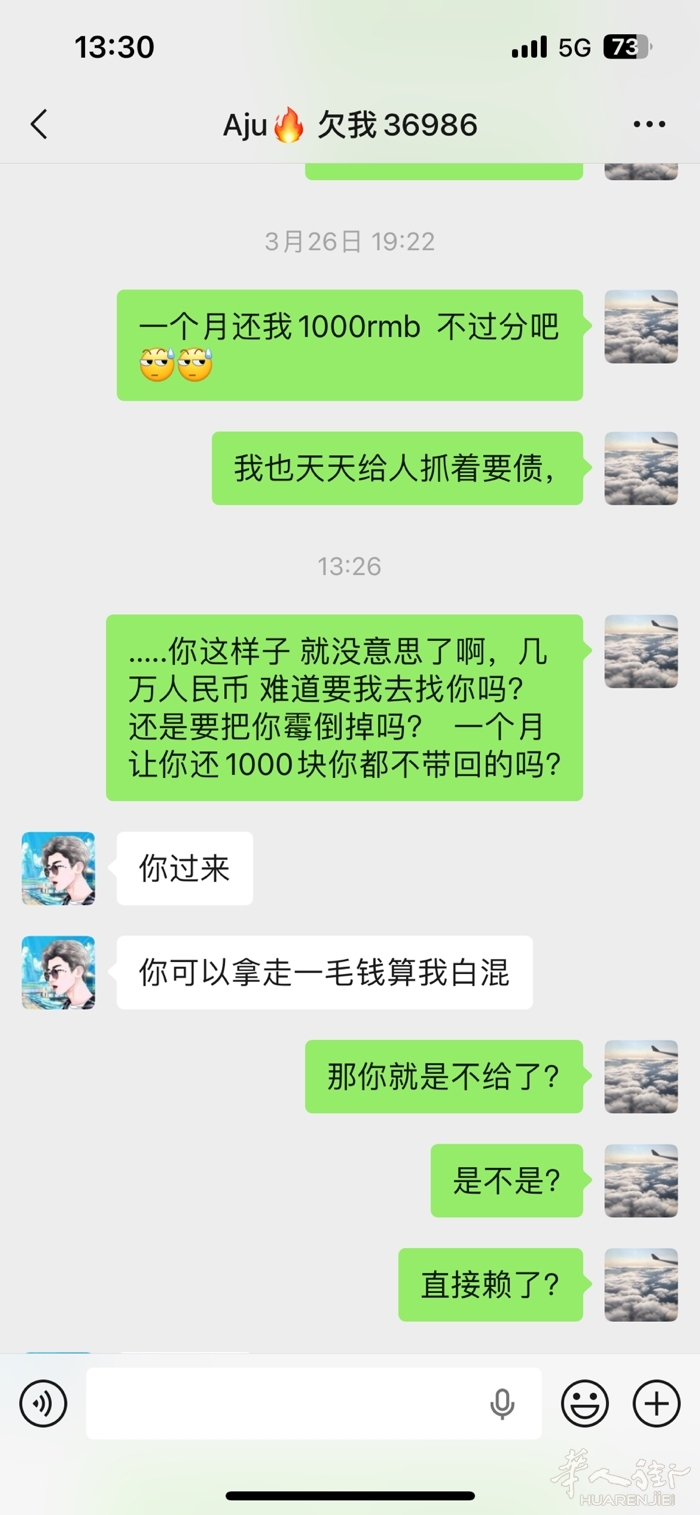
Task: Open my avatar beside "直接赖了?"
Action: (x=641, y=1284)
